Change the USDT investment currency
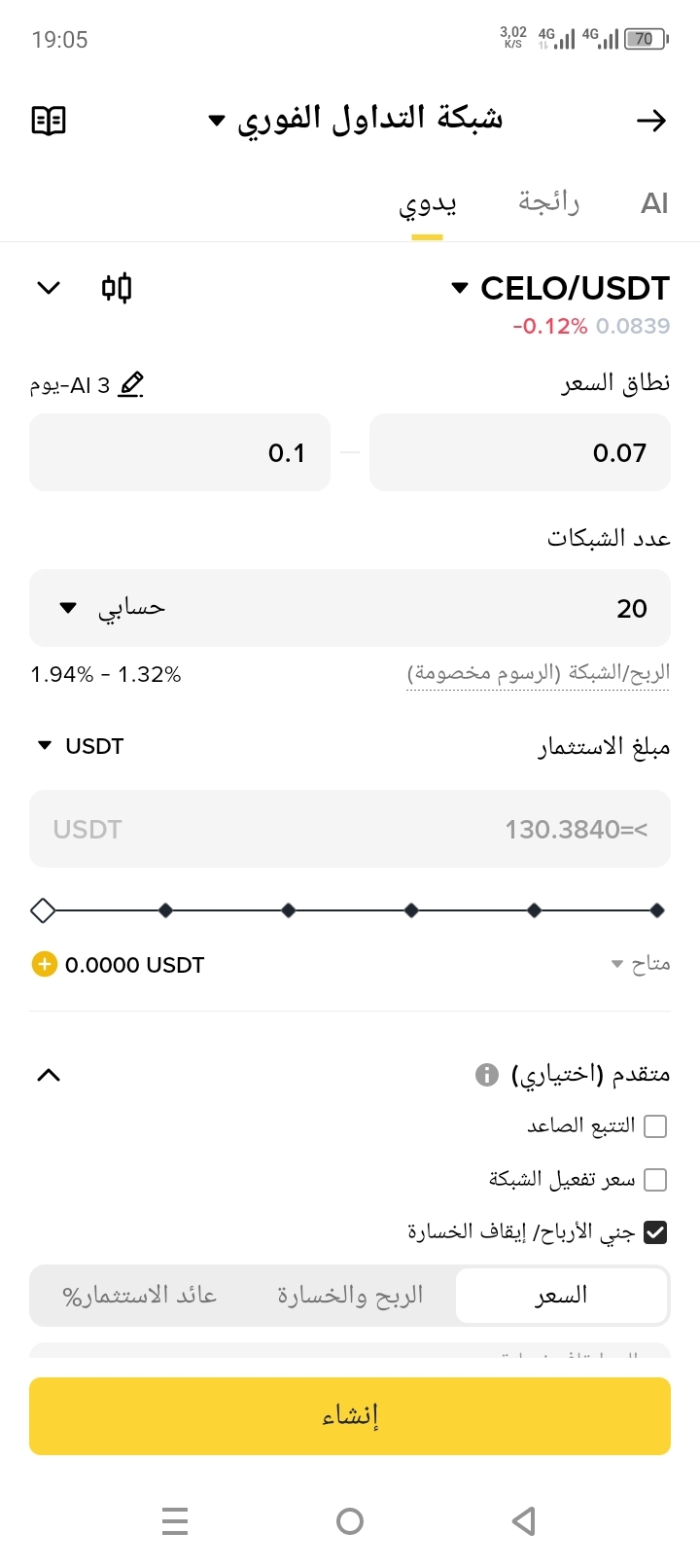 (x=82, y=746)
